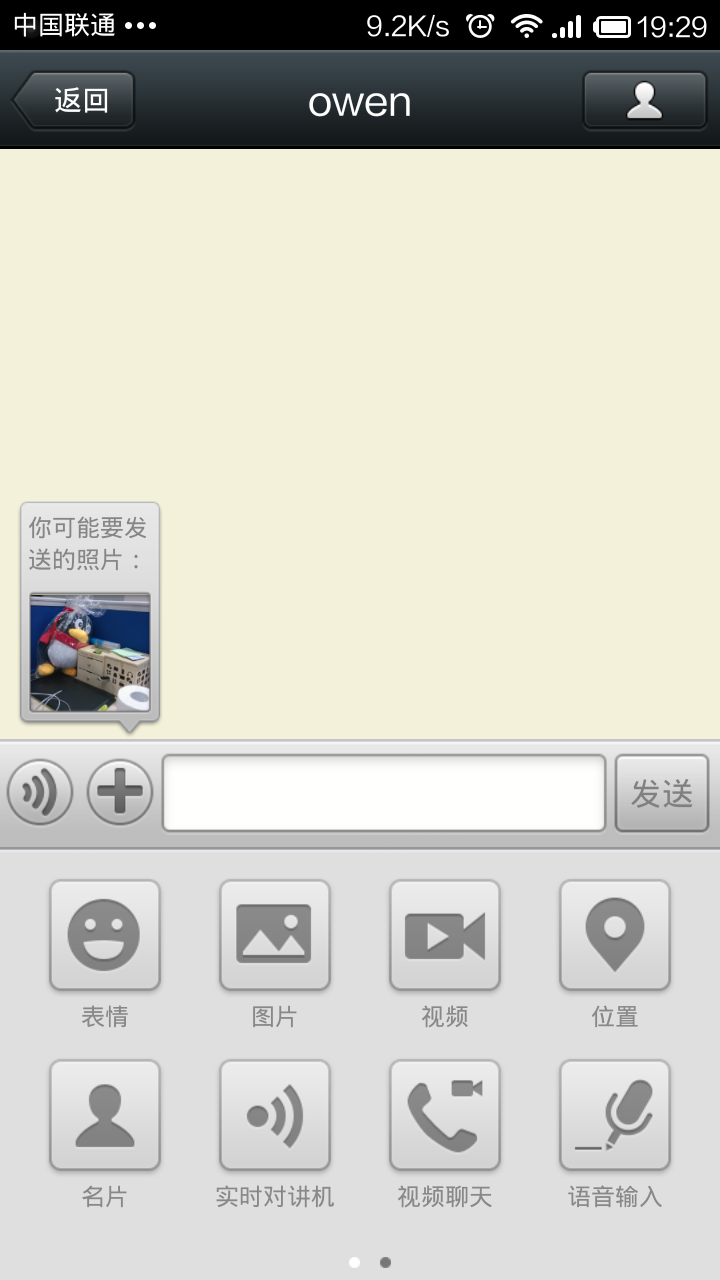The height and width of the screenshot is (1280, 720).
Task: Start 实时对讲机 walkie-talkie
Action: 275,1115
